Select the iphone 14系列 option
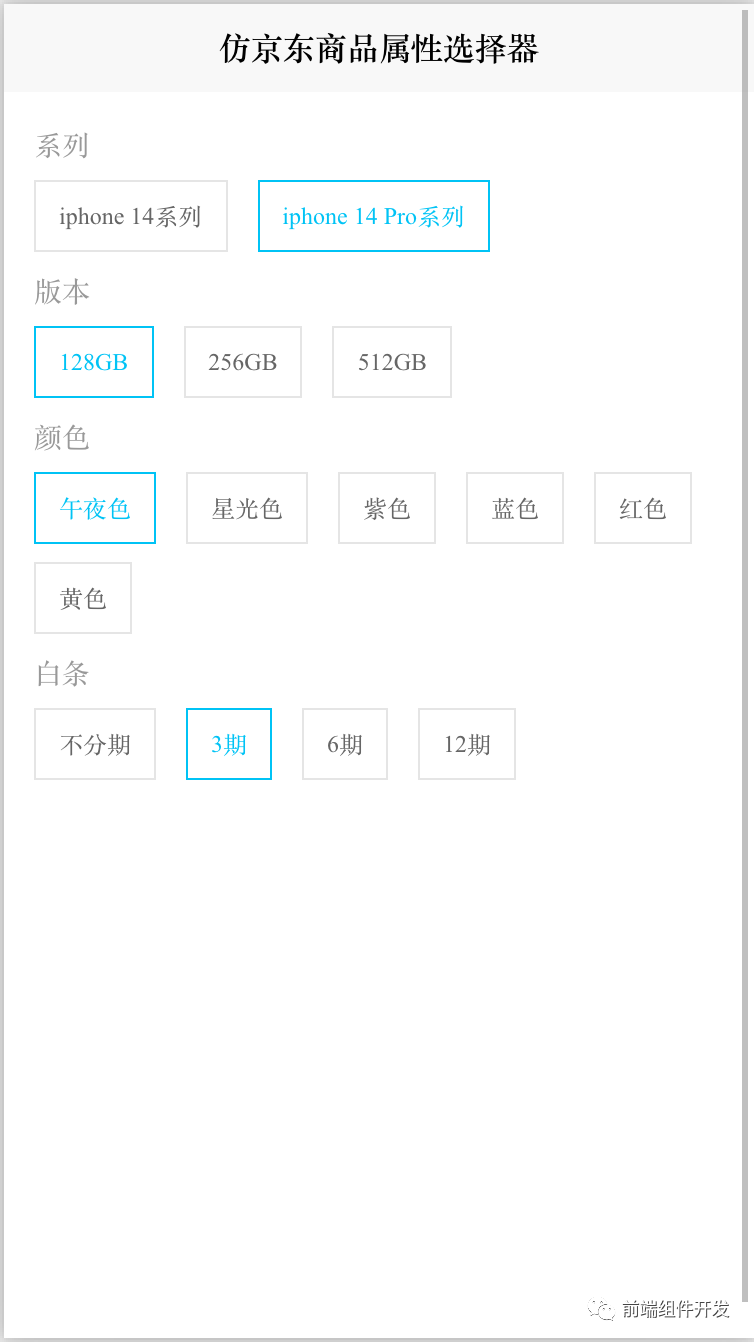The height and width of the screenshot is (1342, 754). coord(130,216)
